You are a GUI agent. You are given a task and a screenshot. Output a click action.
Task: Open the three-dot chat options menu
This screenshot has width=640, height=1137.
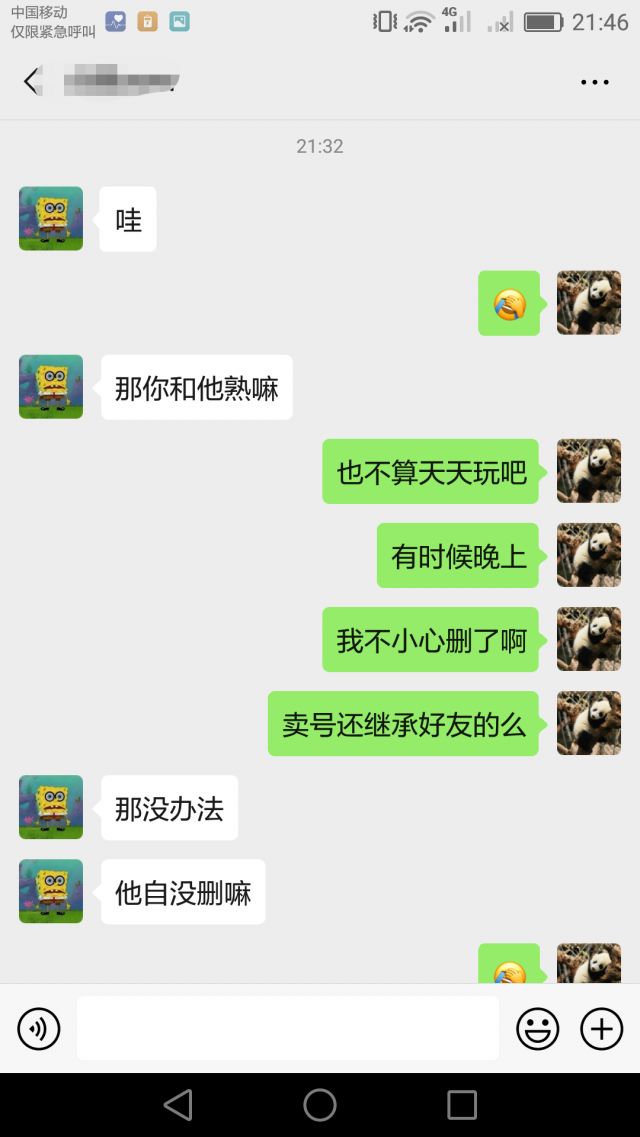[595, 82]
